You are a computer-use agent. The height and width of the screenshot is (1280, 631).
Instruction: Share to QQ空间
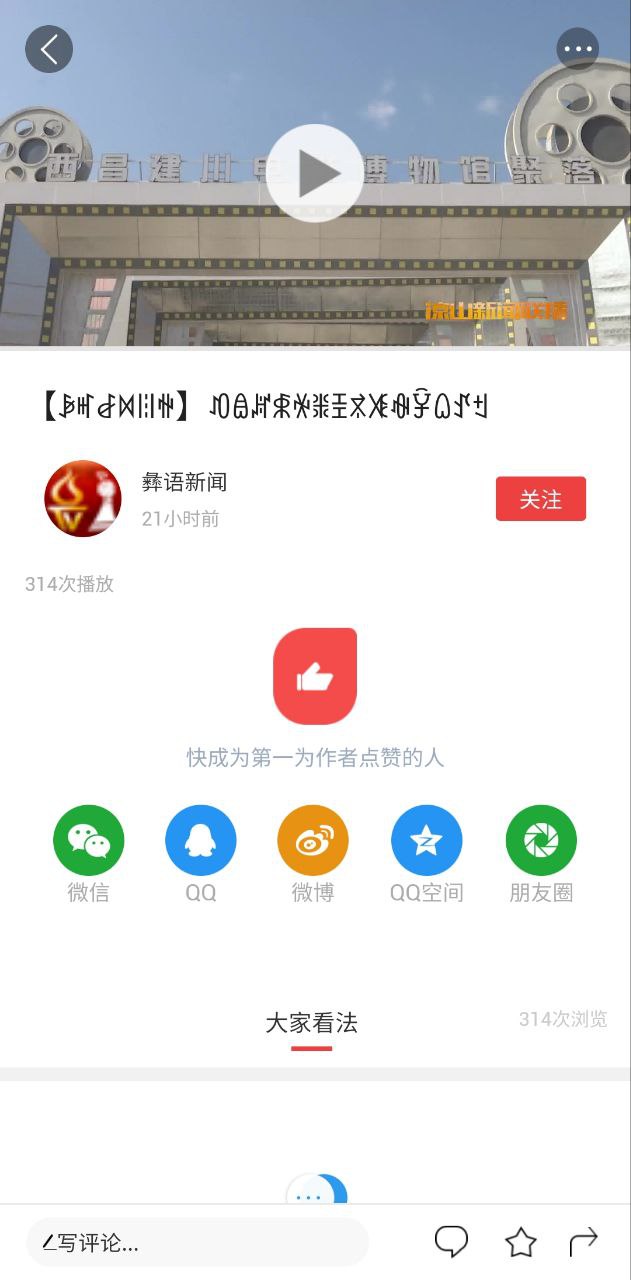427,841
